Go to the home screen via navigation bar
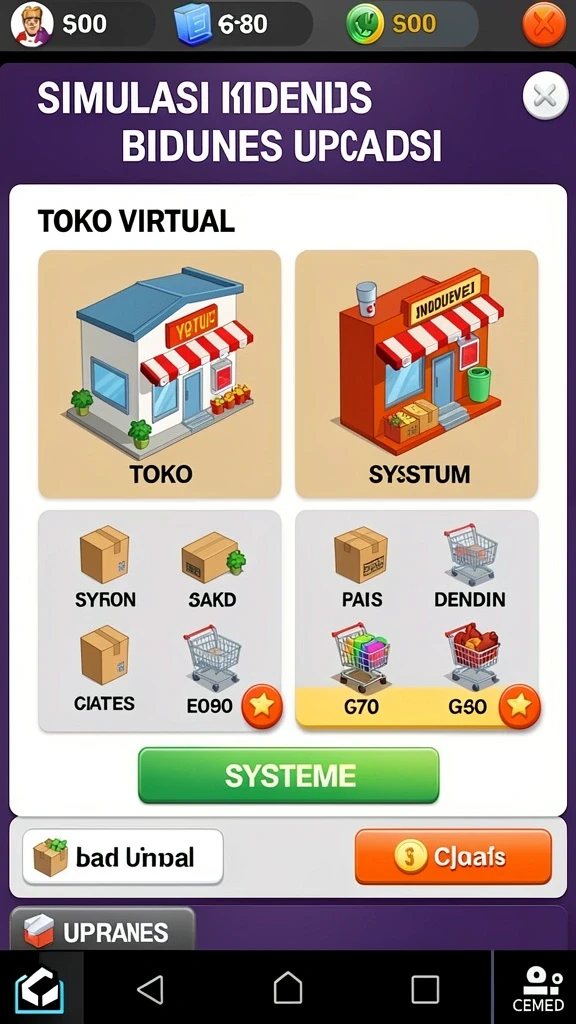 288,988
